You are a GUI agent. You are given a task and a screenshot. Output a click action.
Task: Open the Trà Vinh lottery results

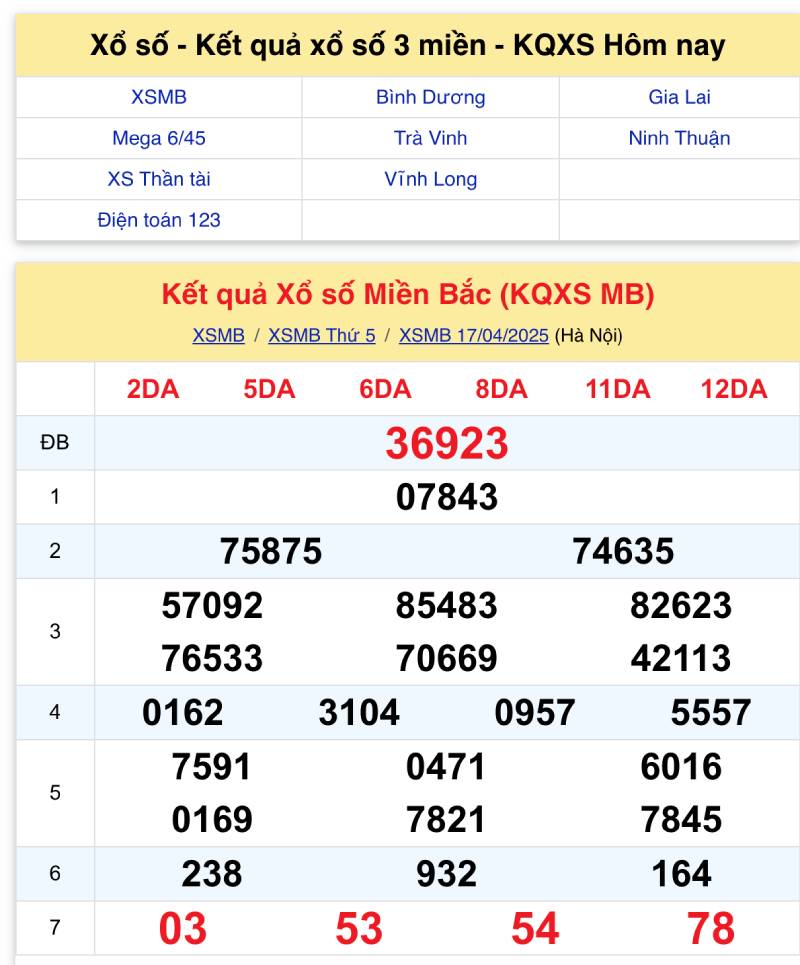[x=430, y=138]
